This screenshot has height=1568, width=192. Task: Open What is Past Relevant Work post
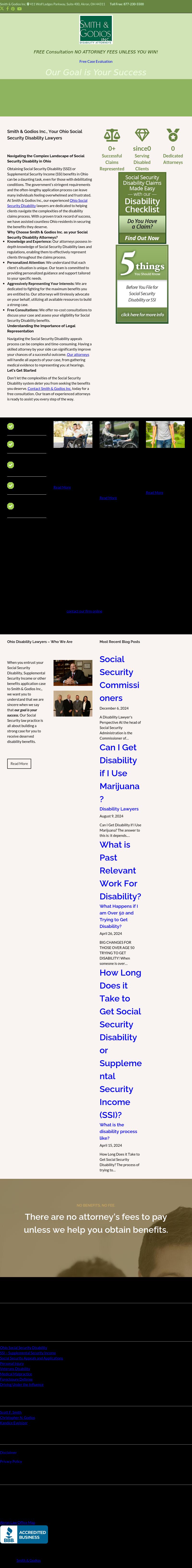(x=120, y=870)
